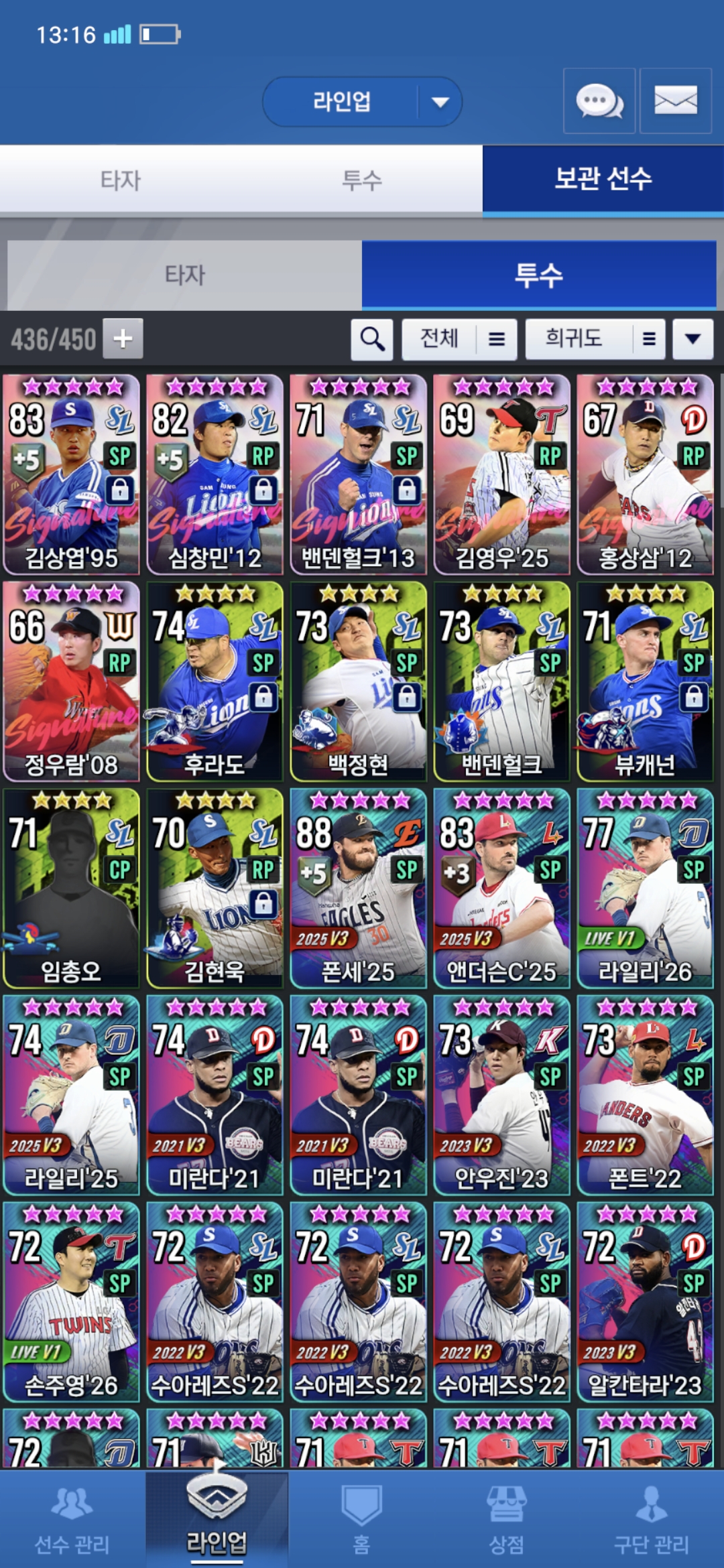
Task: Tap the plus button to expand storage
Action: [123, 338]
